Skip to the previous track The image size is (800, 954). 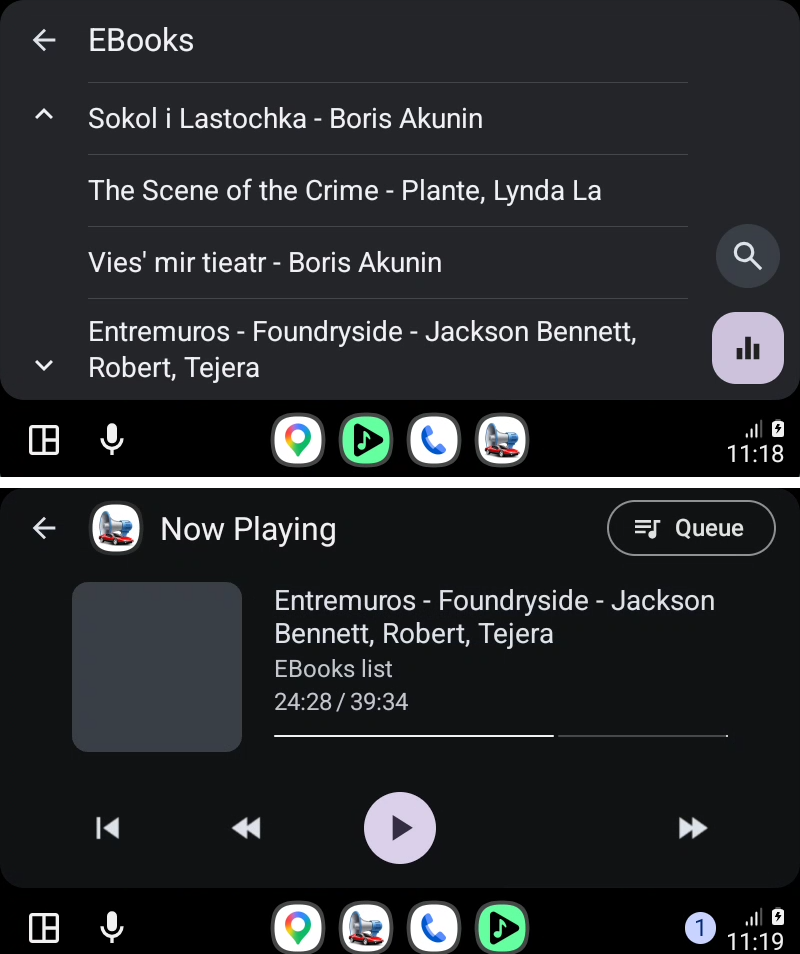tap(107, 828)
